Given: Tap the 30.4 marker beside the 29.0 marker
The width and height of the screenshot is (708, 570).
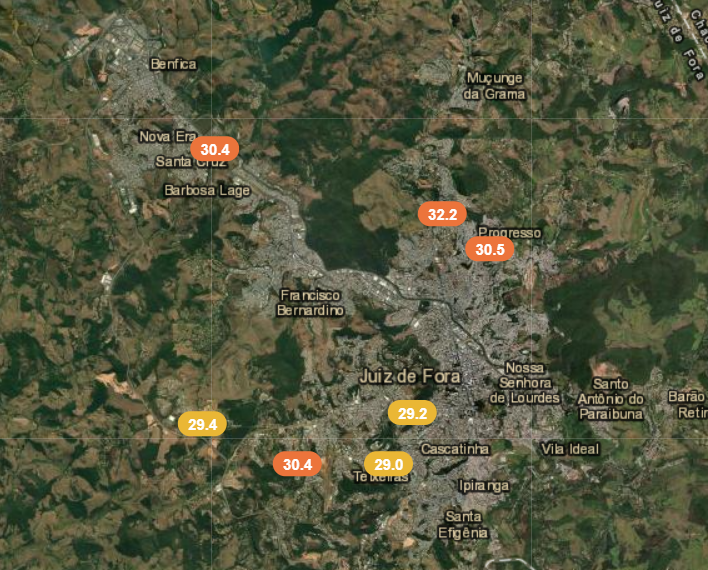Looking at the screenshot, I should 298,464.
